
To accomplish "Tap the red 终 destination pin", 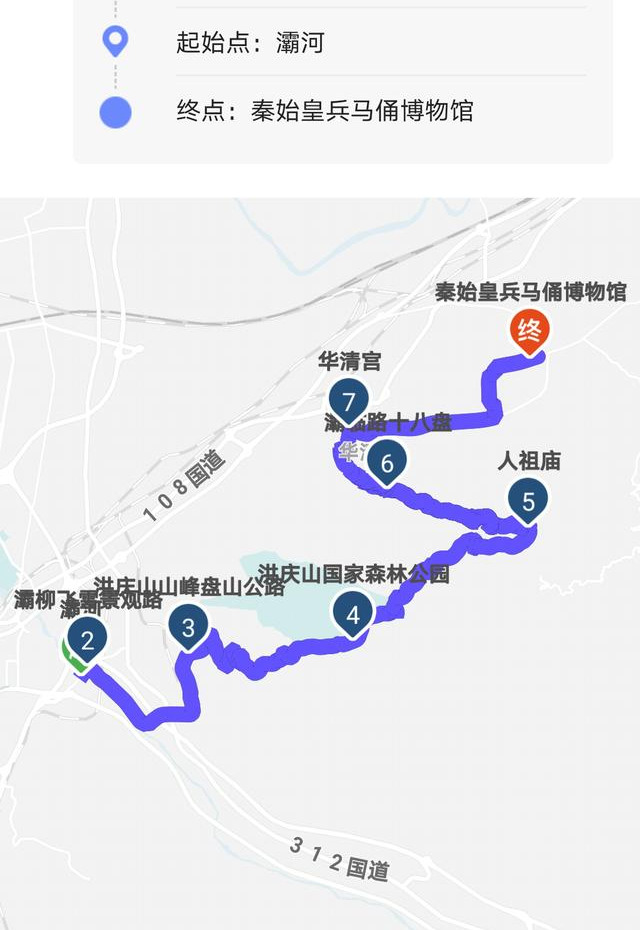I will [x=528, y=329].
